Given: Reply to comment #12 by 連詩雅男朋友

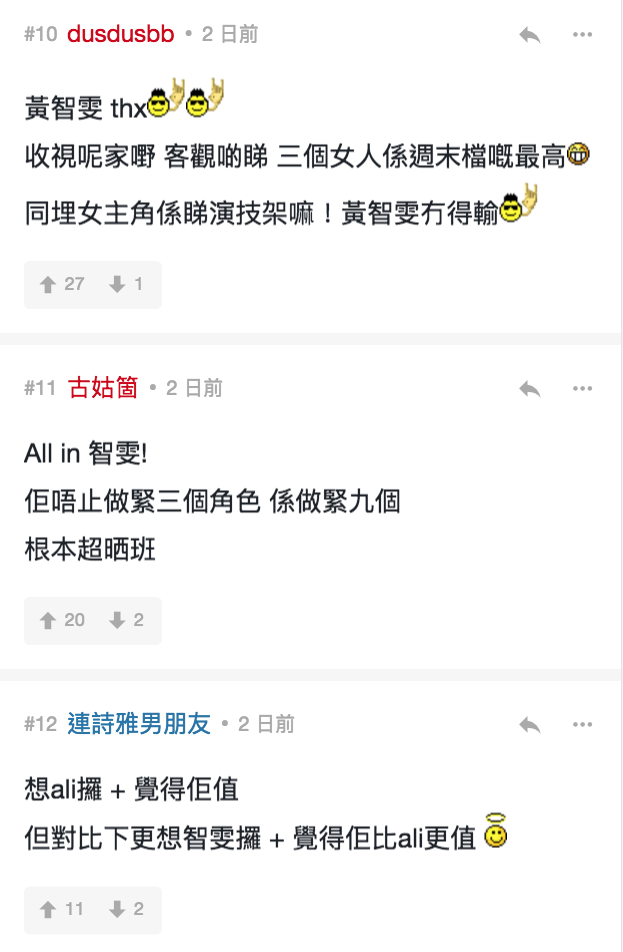Looking at the screenshot, I should pyautogui.click(x=529, y=725).
